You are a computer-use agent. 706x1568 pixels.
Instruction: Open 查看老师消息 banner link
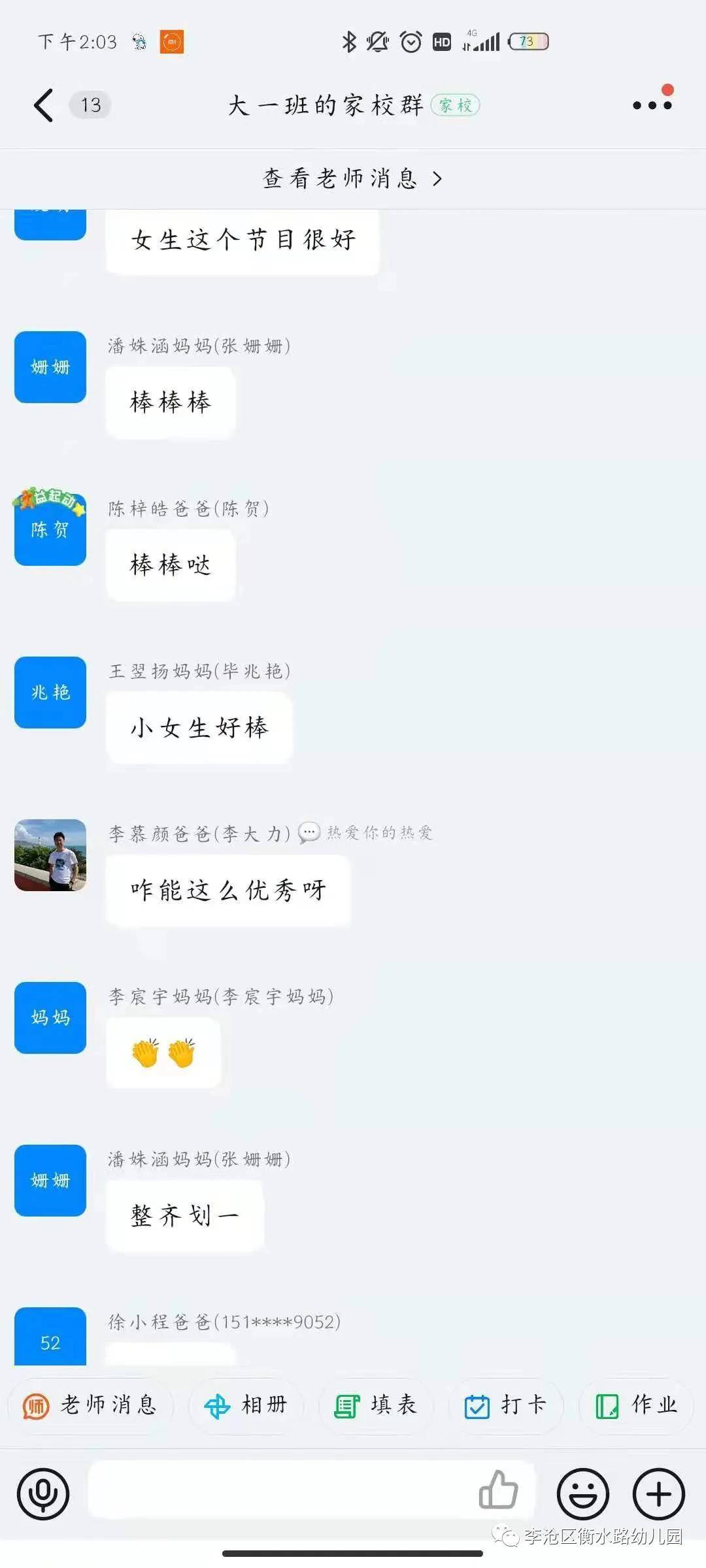353,178
